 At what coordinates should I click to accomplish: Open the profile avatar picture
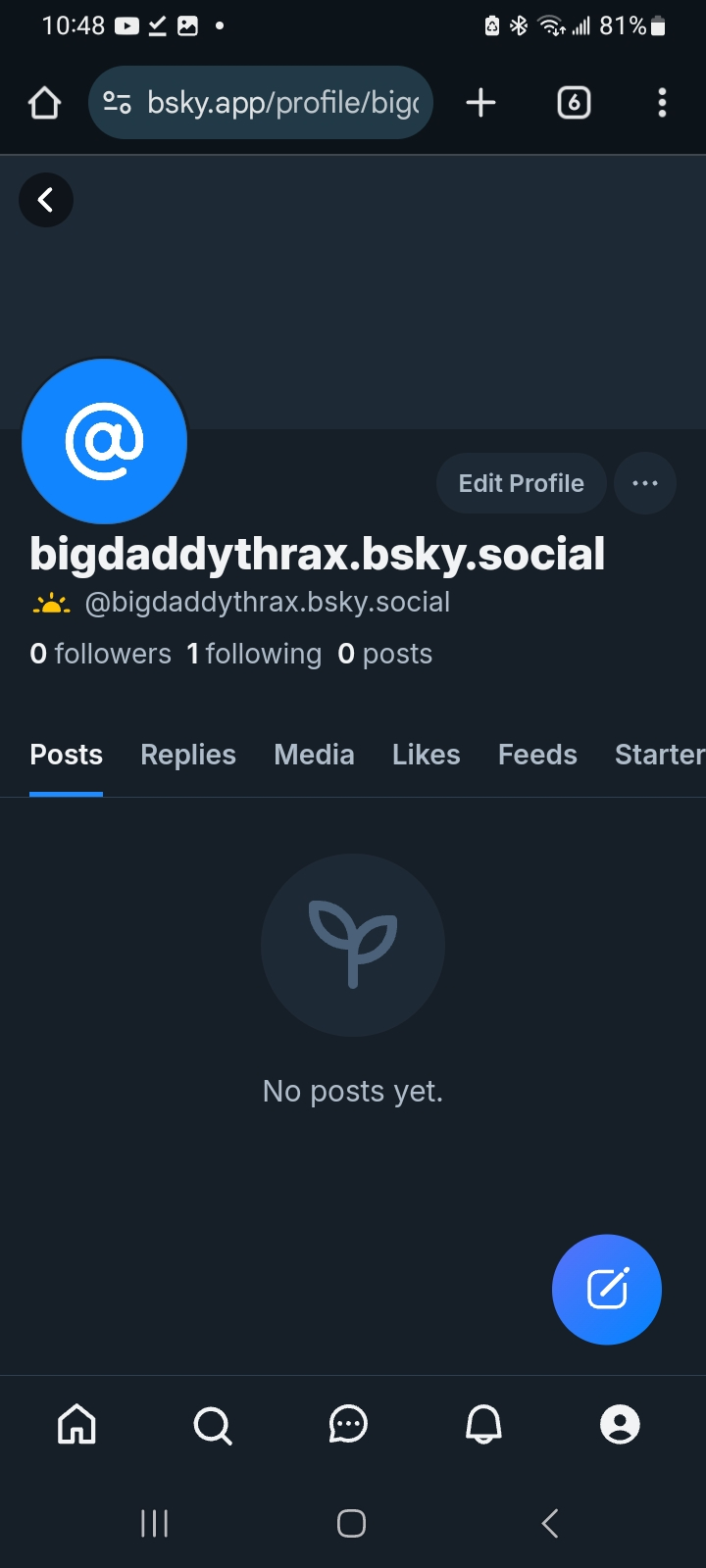coord(105,441)
